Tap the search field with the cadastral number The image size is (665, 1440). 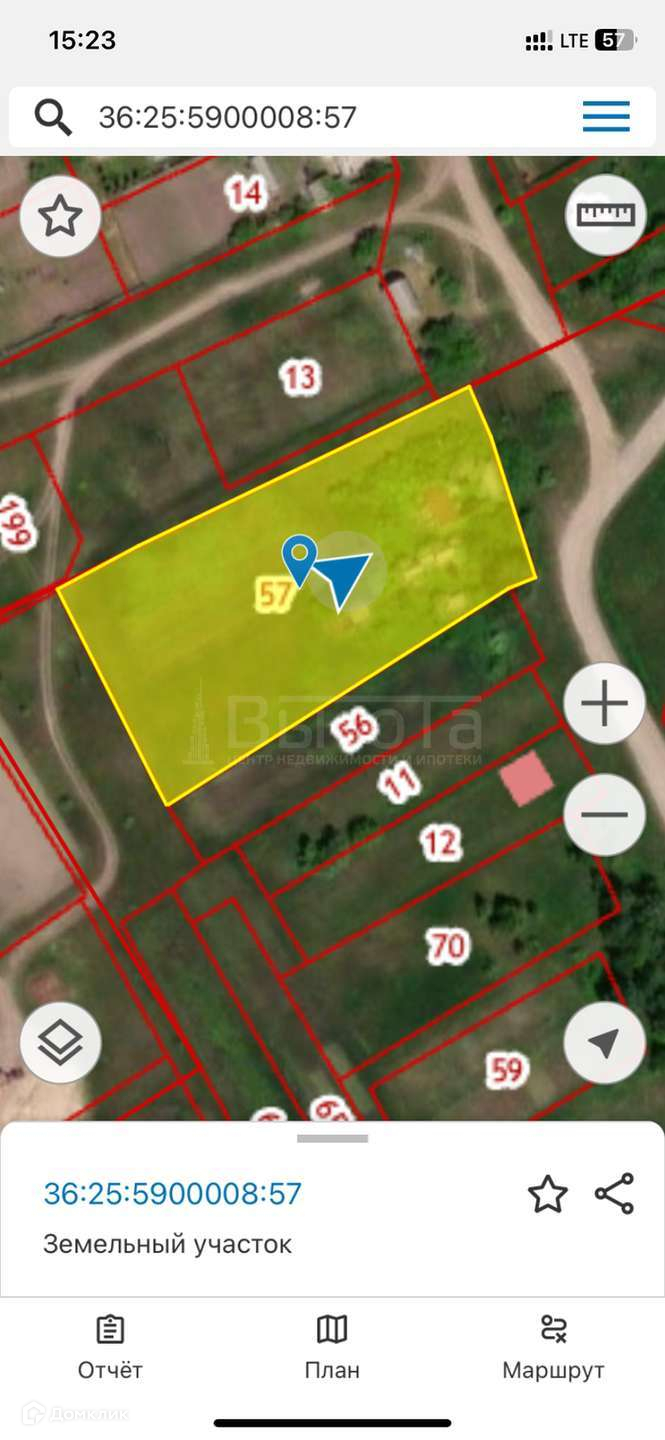(300, 118)
